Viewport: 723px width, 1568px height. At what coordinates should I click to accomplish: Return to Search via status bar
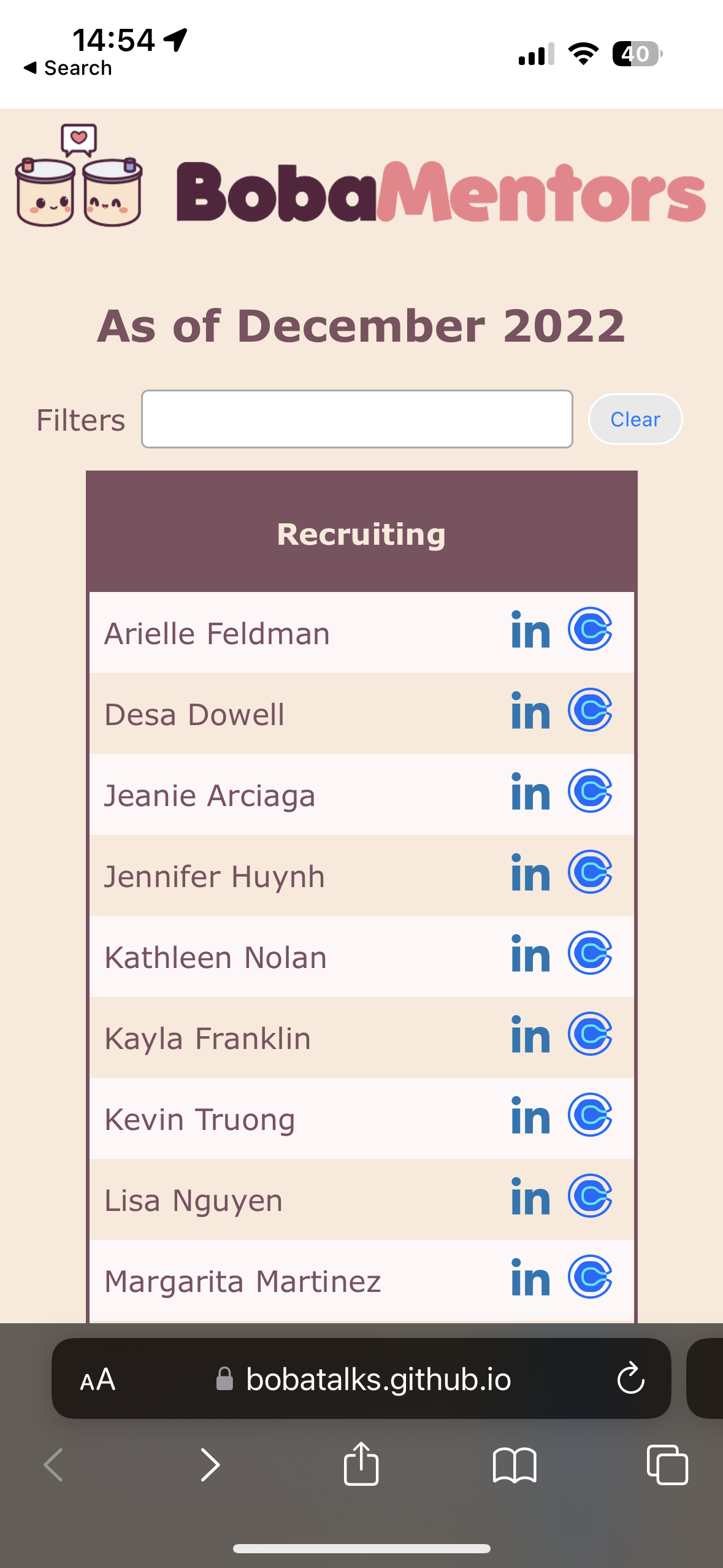click(x=67, y=68)
